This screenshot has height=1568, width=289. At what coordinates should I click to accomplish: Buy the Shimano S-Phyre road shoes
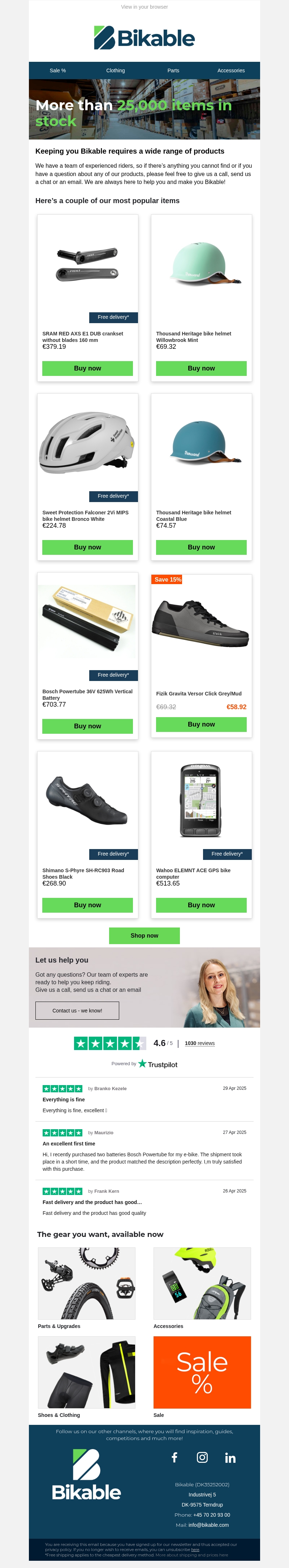click(88, 905)
